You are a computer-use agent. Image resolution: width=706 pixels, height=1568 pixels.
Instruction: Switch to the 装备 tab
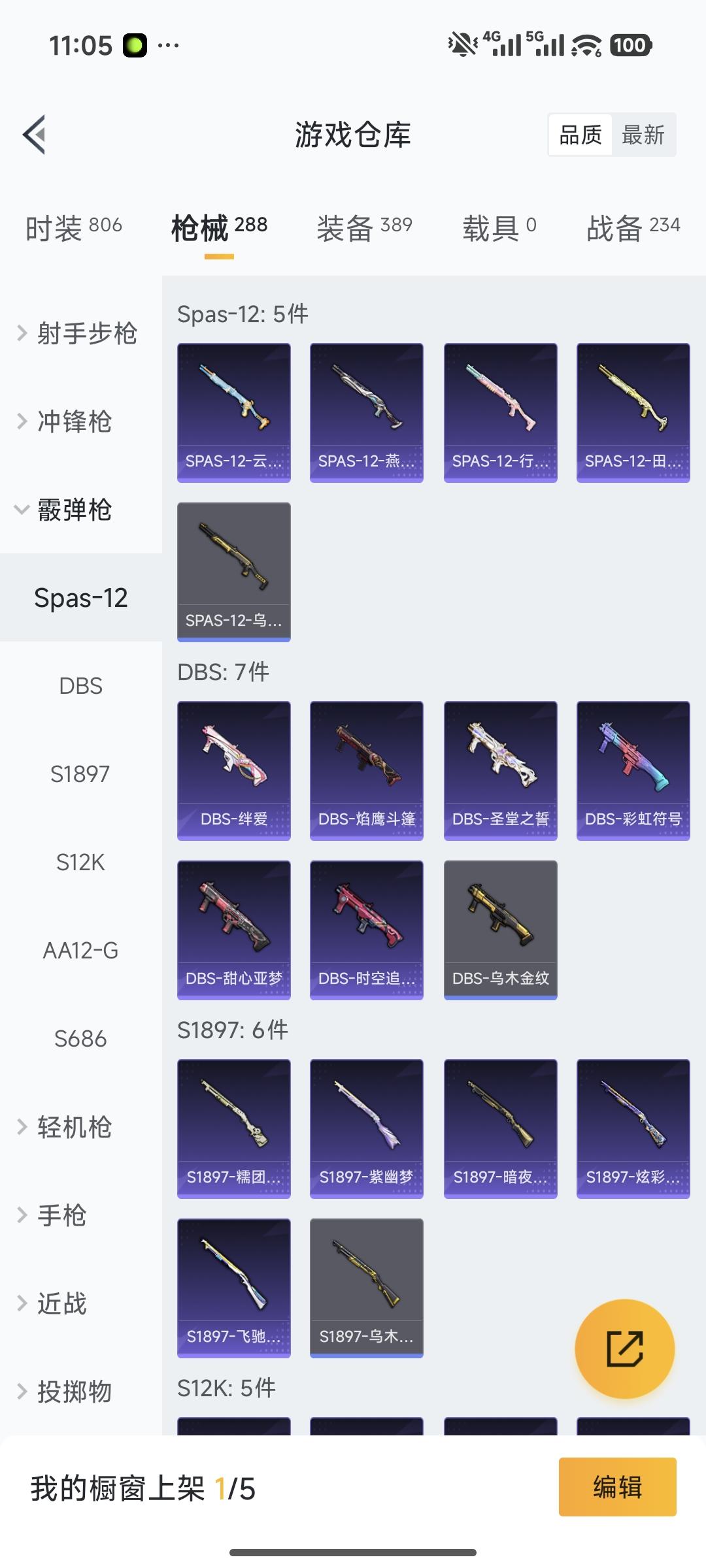364,228
